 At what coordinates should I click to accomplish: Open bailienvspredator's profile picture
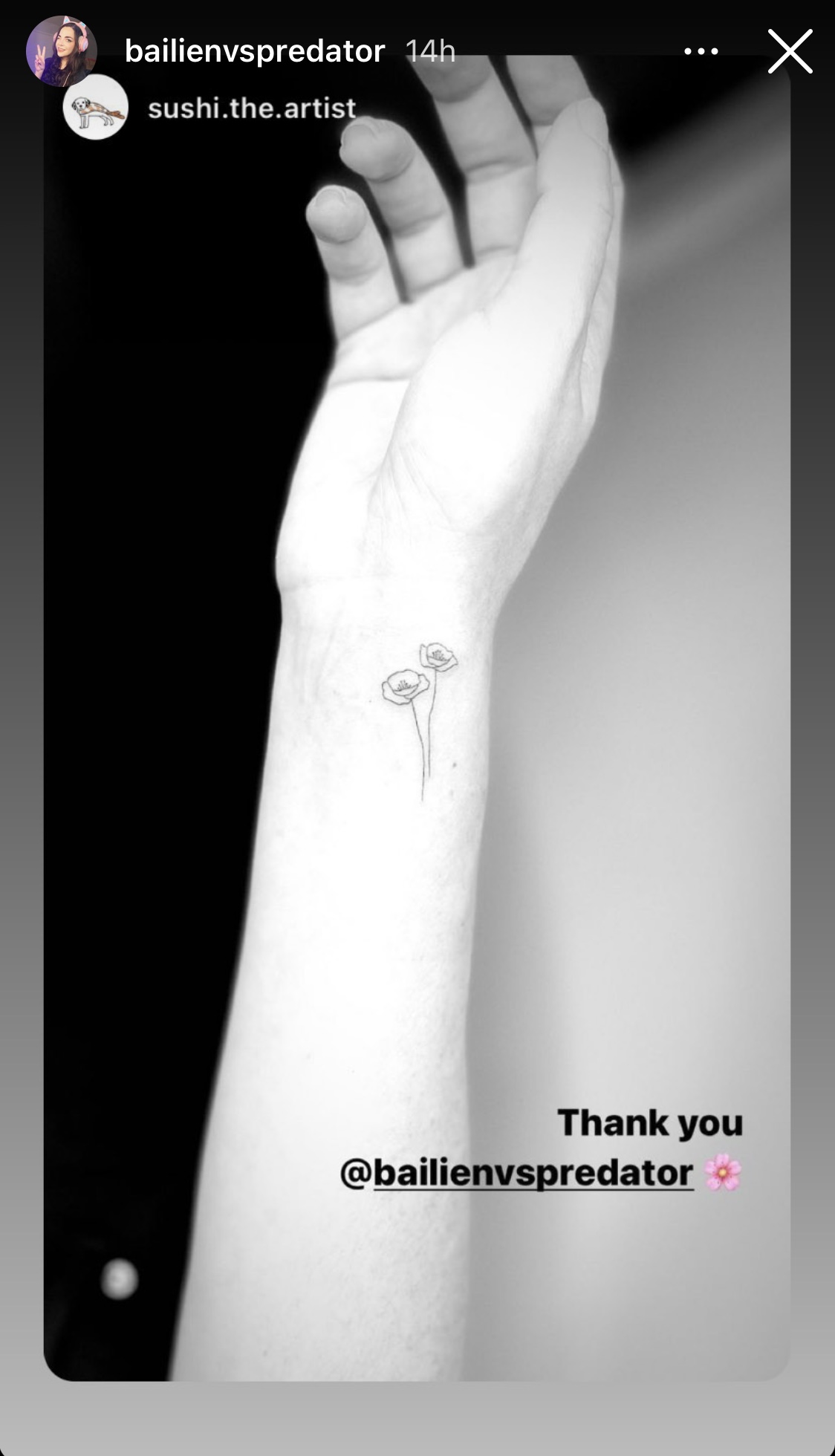61,51
